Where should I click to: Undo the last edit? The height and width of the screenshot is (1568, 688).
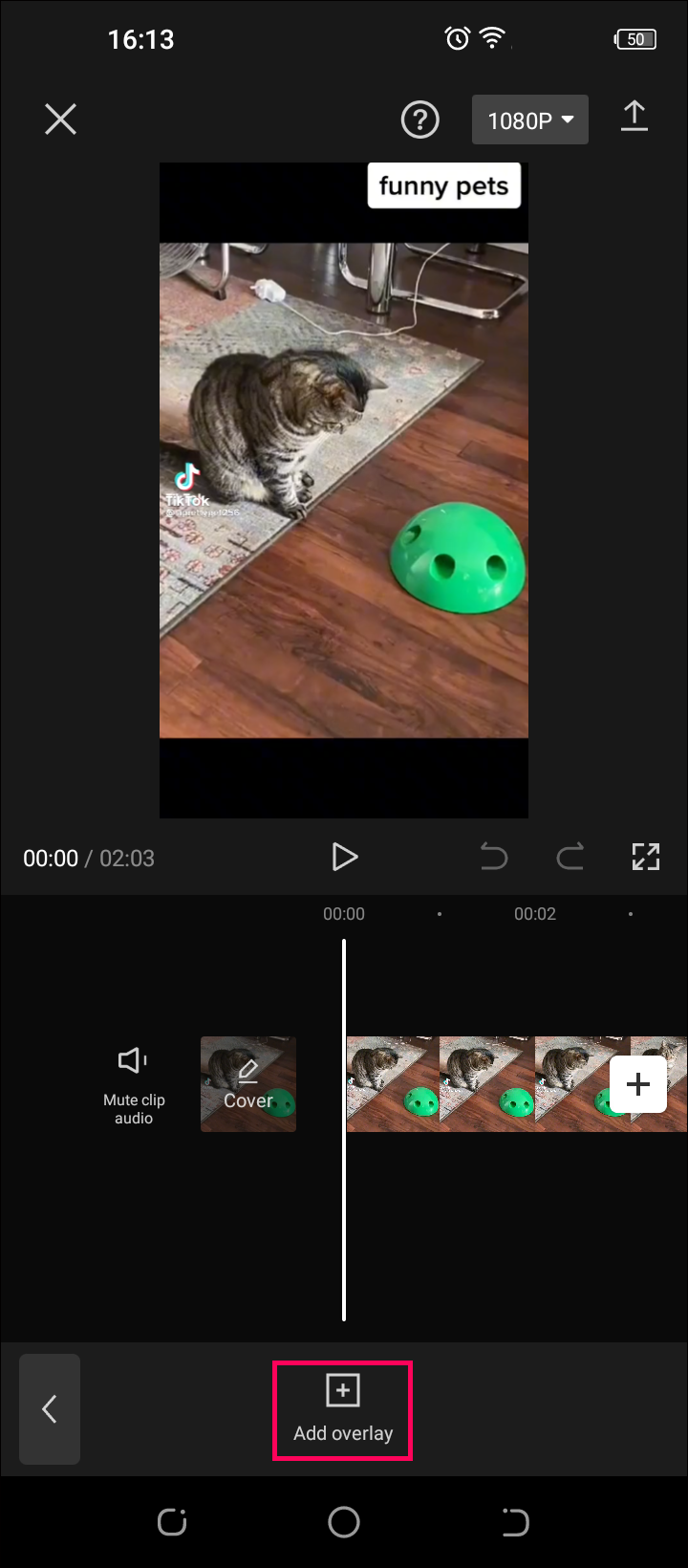pyautogui.click(x=493, y=857)
